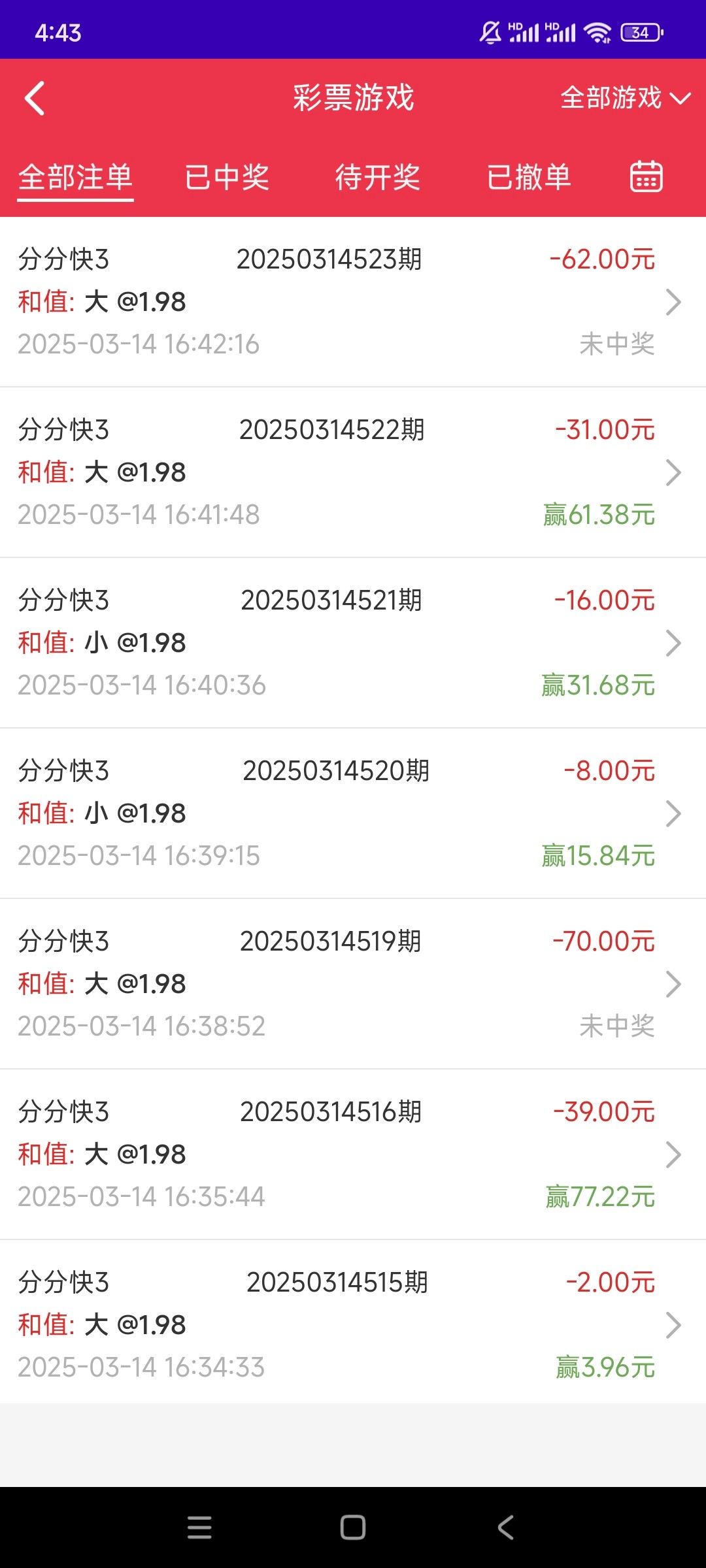Switch to the 已中奖 tab
Screen dimensions: 706x1568
pyautogui.click(x=227, y=177)
